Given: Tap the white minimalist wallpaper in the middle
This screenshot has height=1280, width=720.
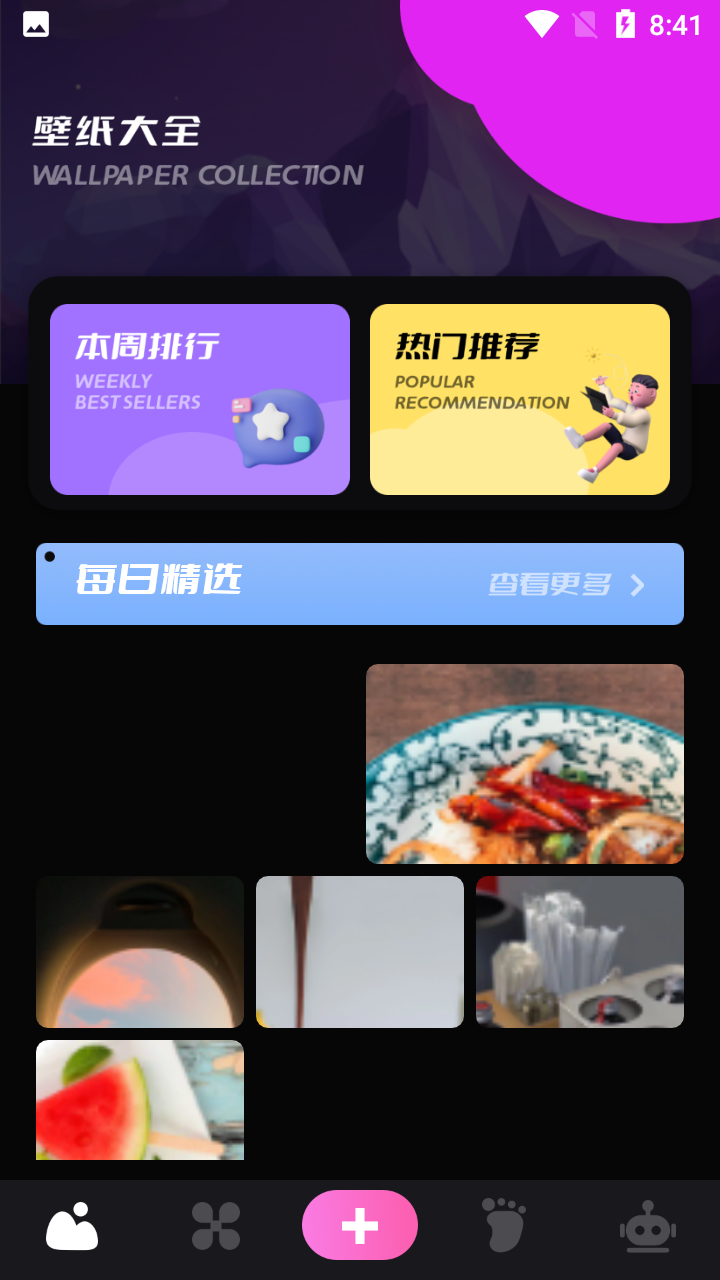Looking at the screenshot, I should tap(359, 951).
